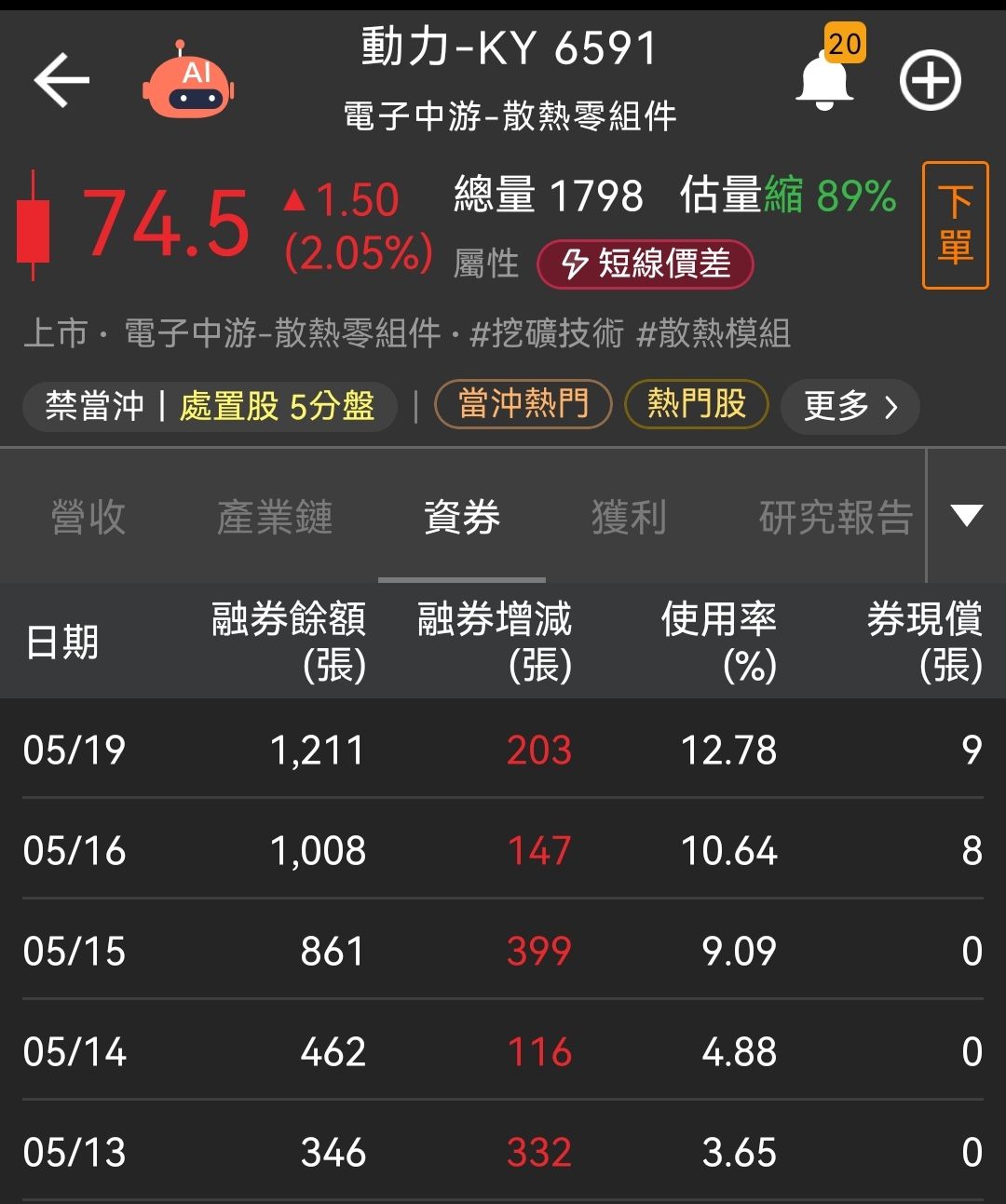Tap the 禁當沖 處置股 5分盤 chip
Screen dimensions: 1006x1204
pos(210,406)
